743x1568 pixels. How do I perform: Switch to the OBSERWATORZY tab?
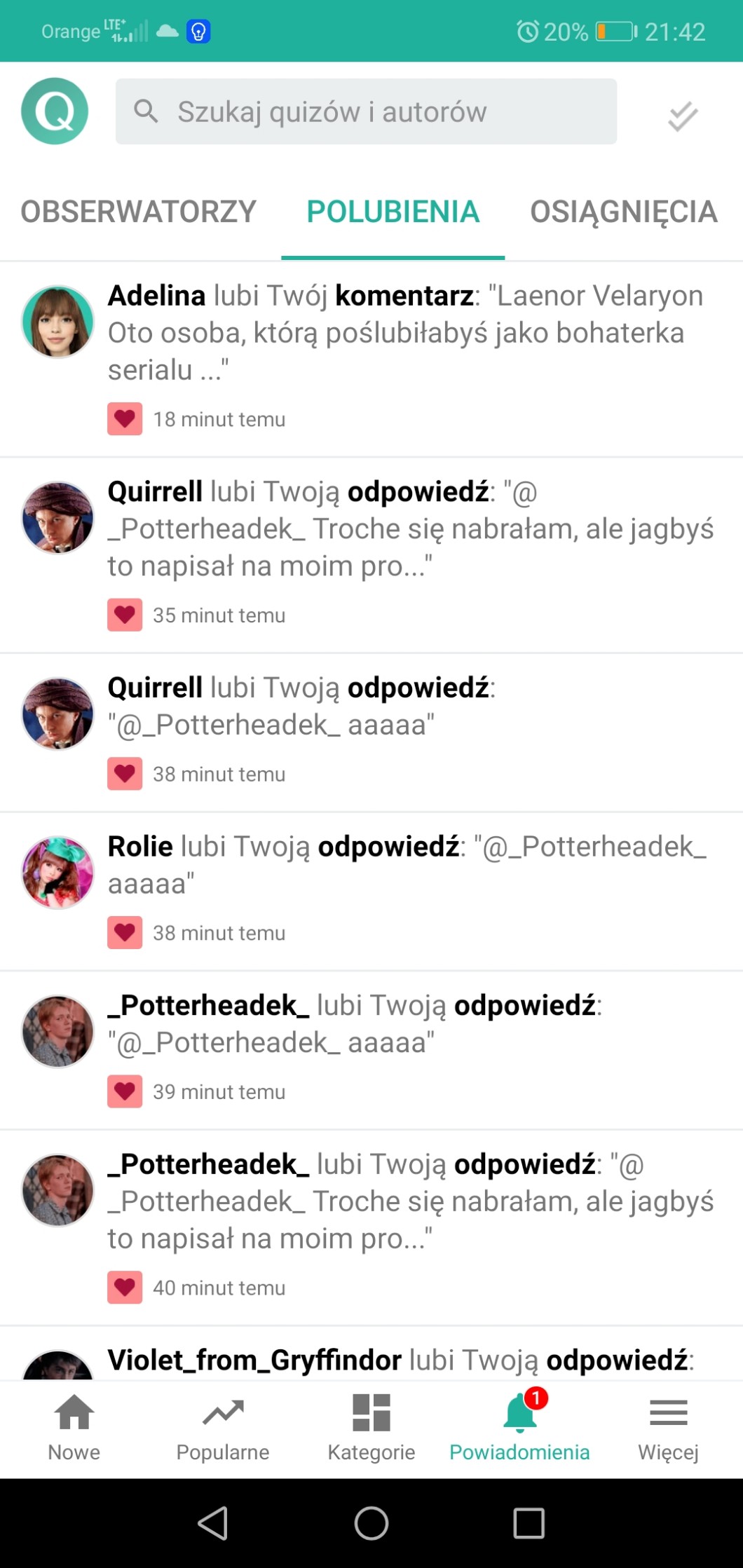139,212
